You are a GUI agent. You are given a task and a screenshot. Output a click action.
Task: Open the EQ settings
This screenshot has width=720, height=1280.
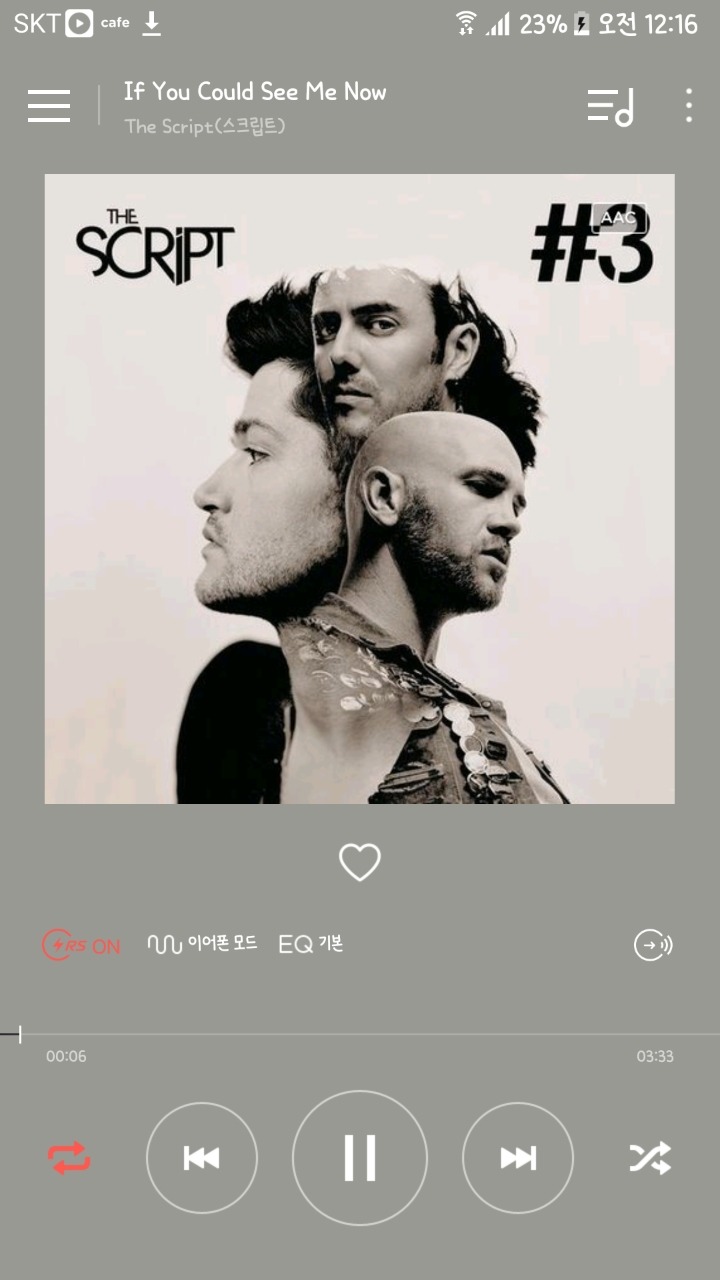(x=311, y=944)
